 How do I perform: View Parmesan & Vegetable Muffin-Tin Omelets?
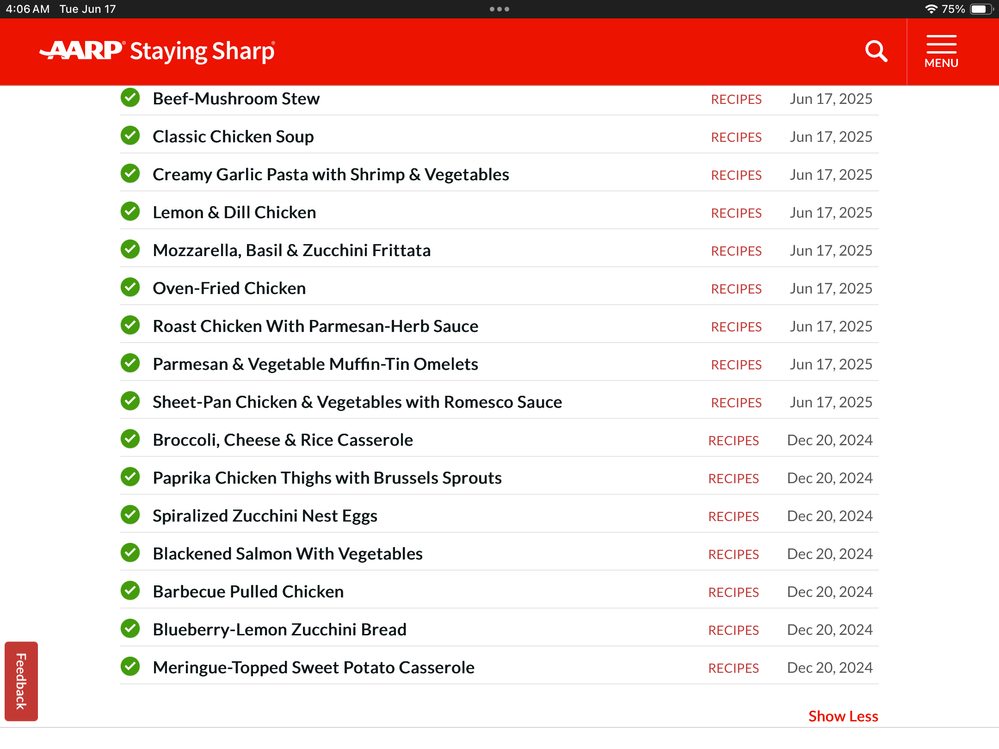coord(315,365)
